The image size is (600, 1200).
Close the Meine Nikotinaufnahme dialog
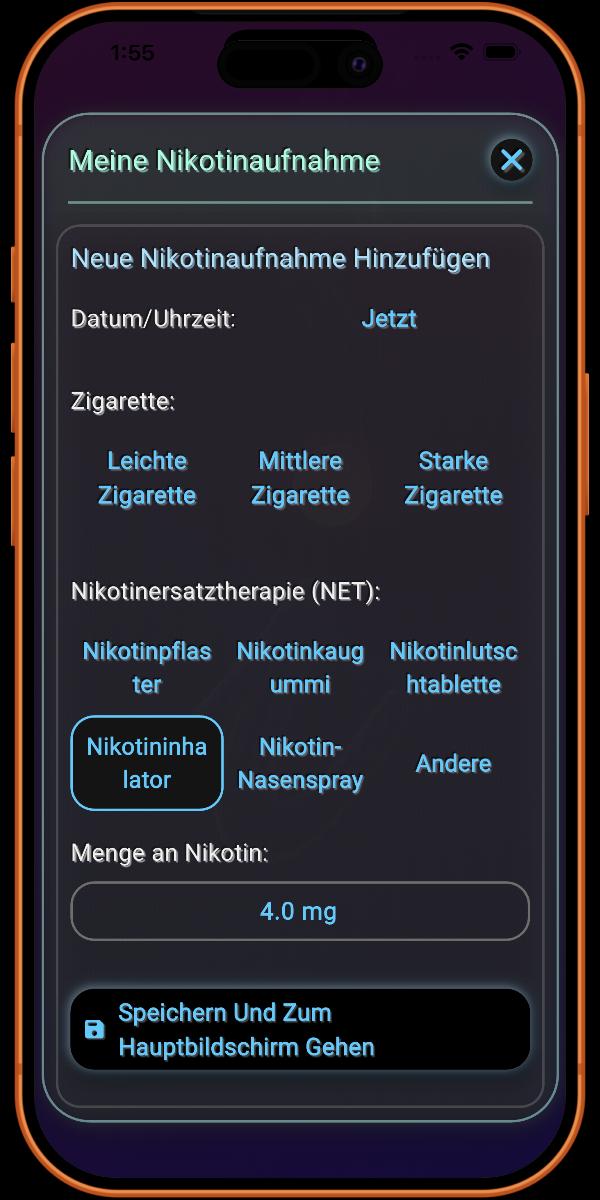[511, 160]
